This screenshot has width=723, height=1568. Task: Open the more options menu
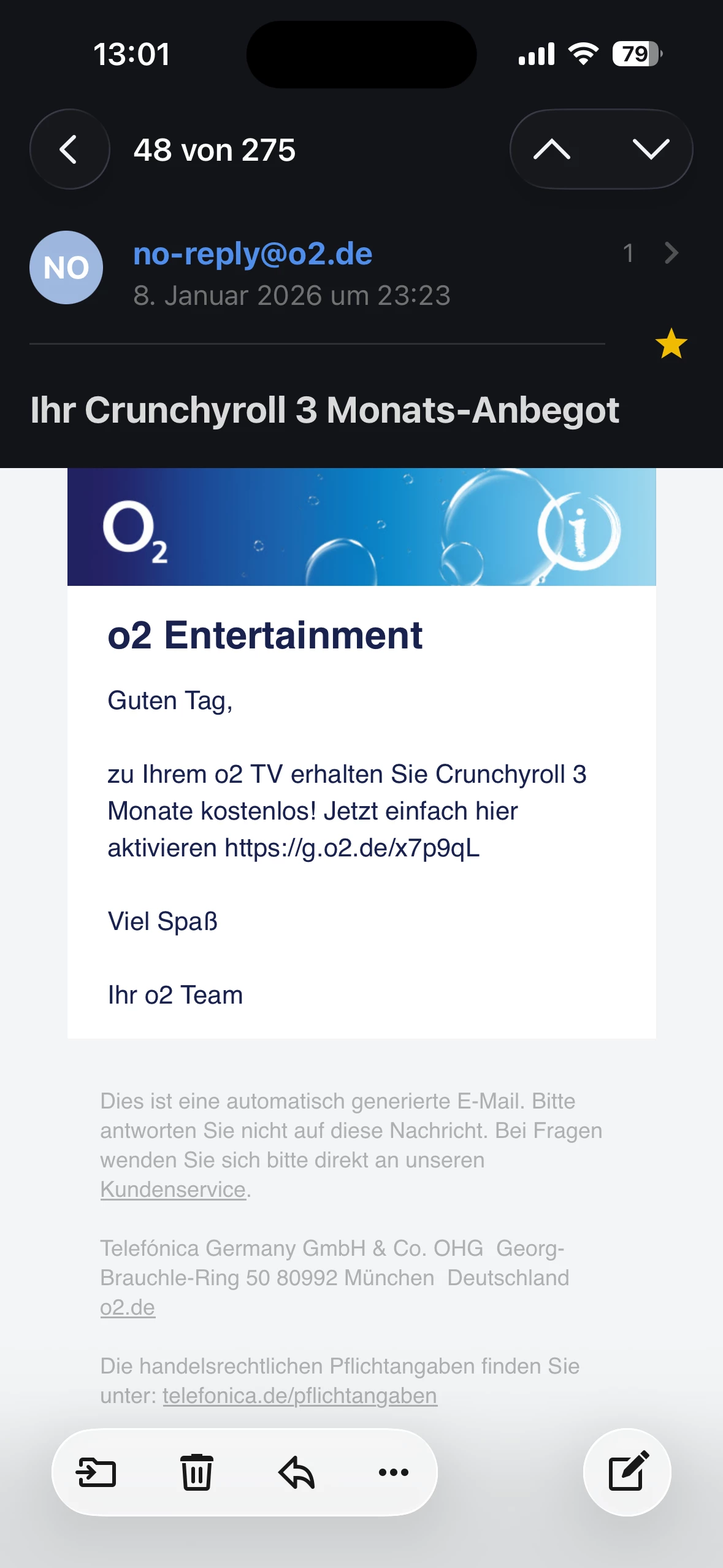(x=394, y=1472)
